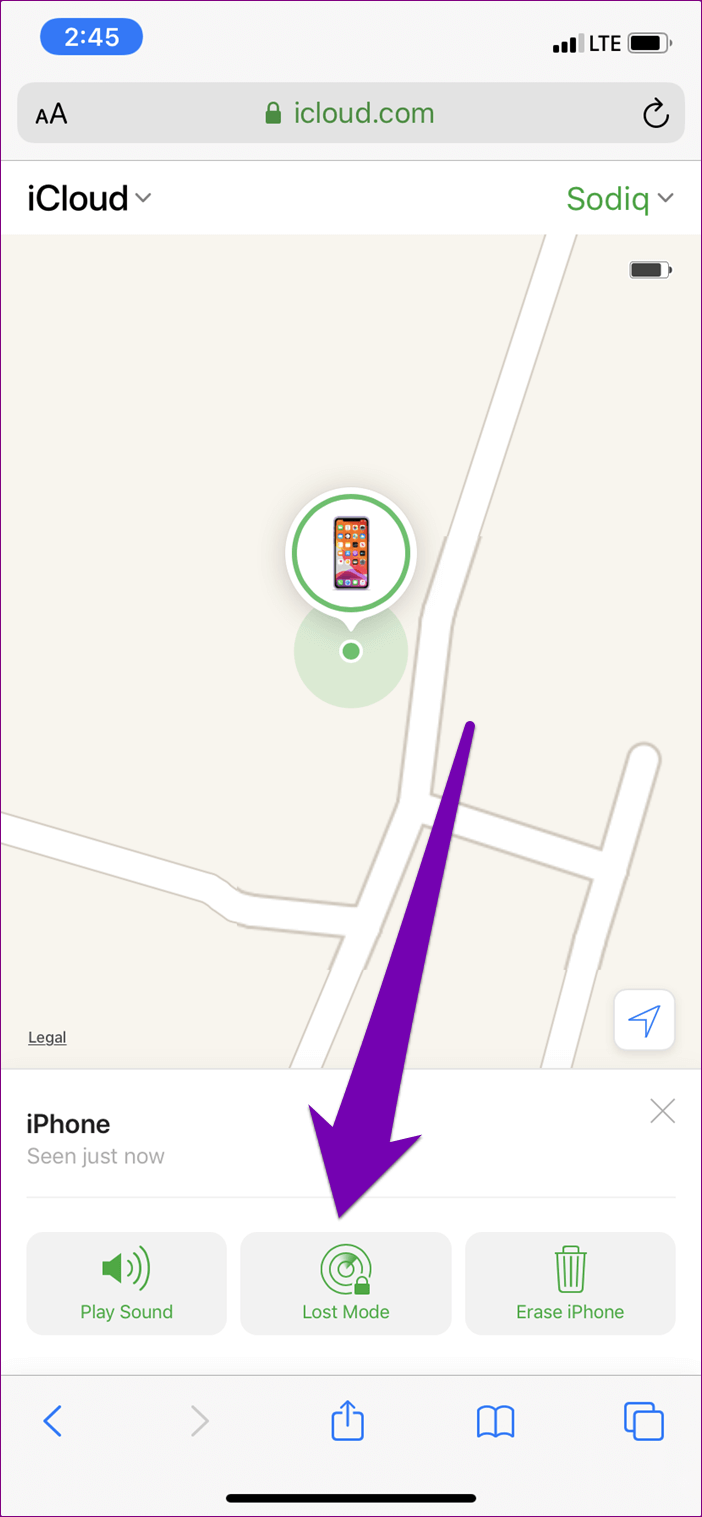Show all open Safari tabs
This screenshot has height=1517, width=702.
point(643,1420)
